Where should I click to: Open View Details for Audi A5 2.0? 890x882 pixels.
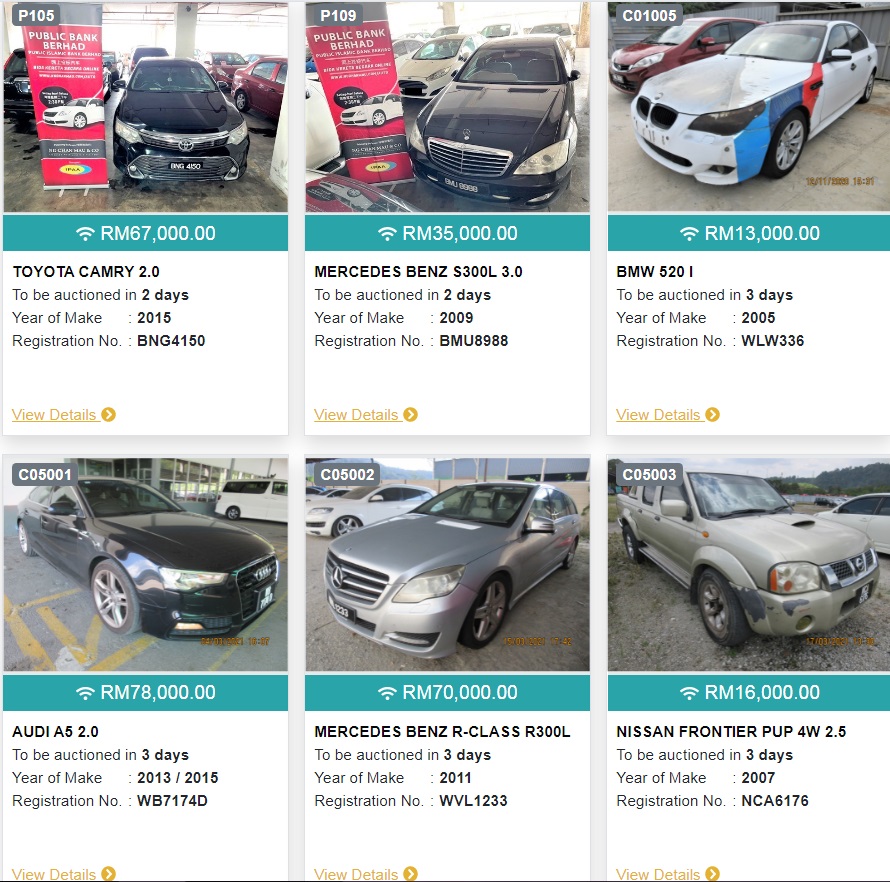64,874
